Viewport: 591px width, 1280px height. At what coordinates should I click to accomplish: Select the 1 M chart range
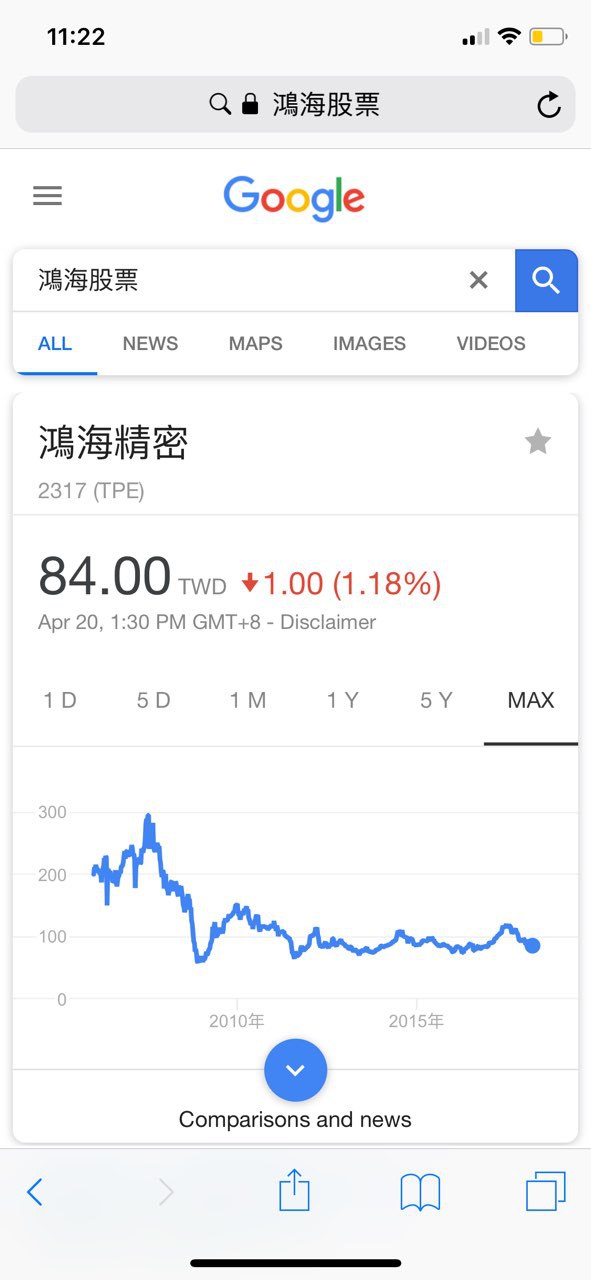tap(248, 700)
